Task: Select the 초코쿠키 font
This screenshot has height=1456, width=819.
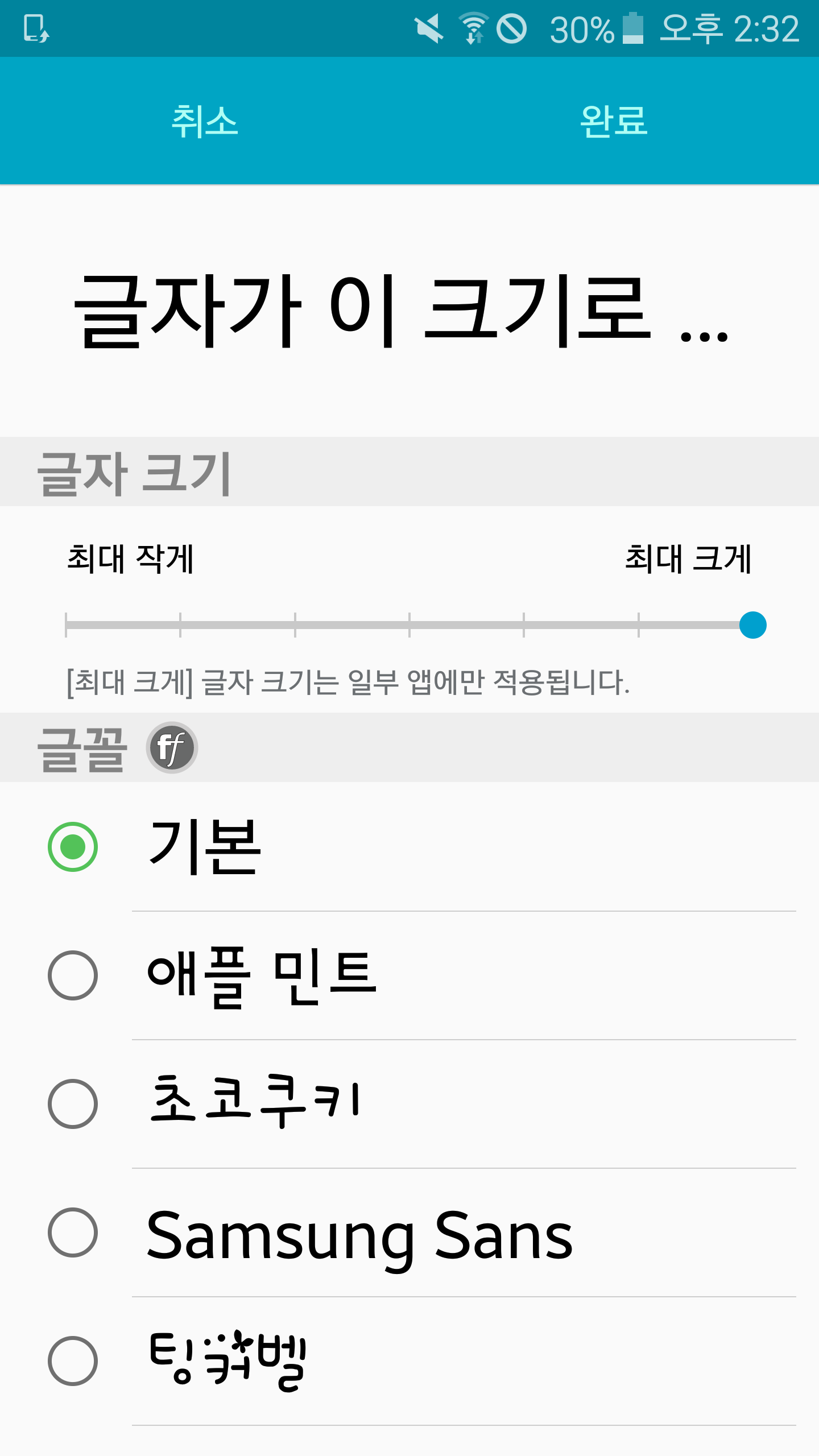Action: coord(409,1104)
